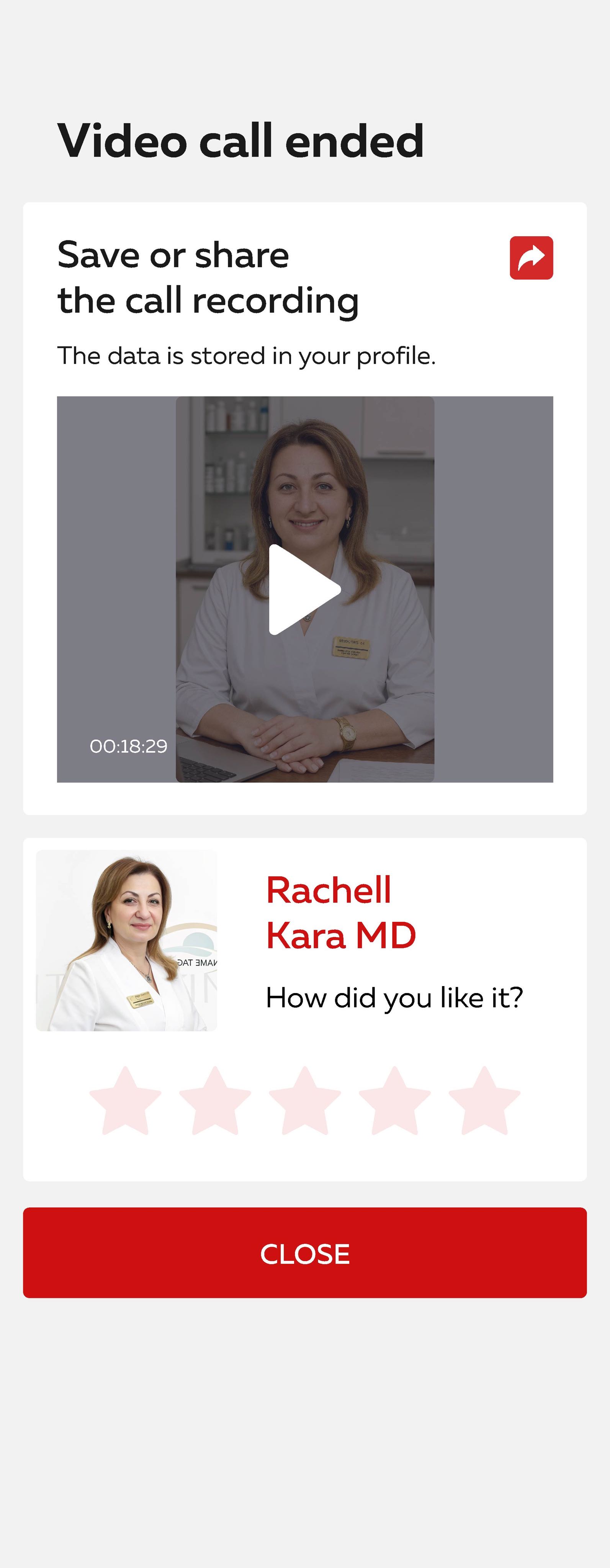Open Rachell Kara MD's profile photo
Image resolution: width=610 pixels, height=1568 pixels.
click(x=127, y=941)
